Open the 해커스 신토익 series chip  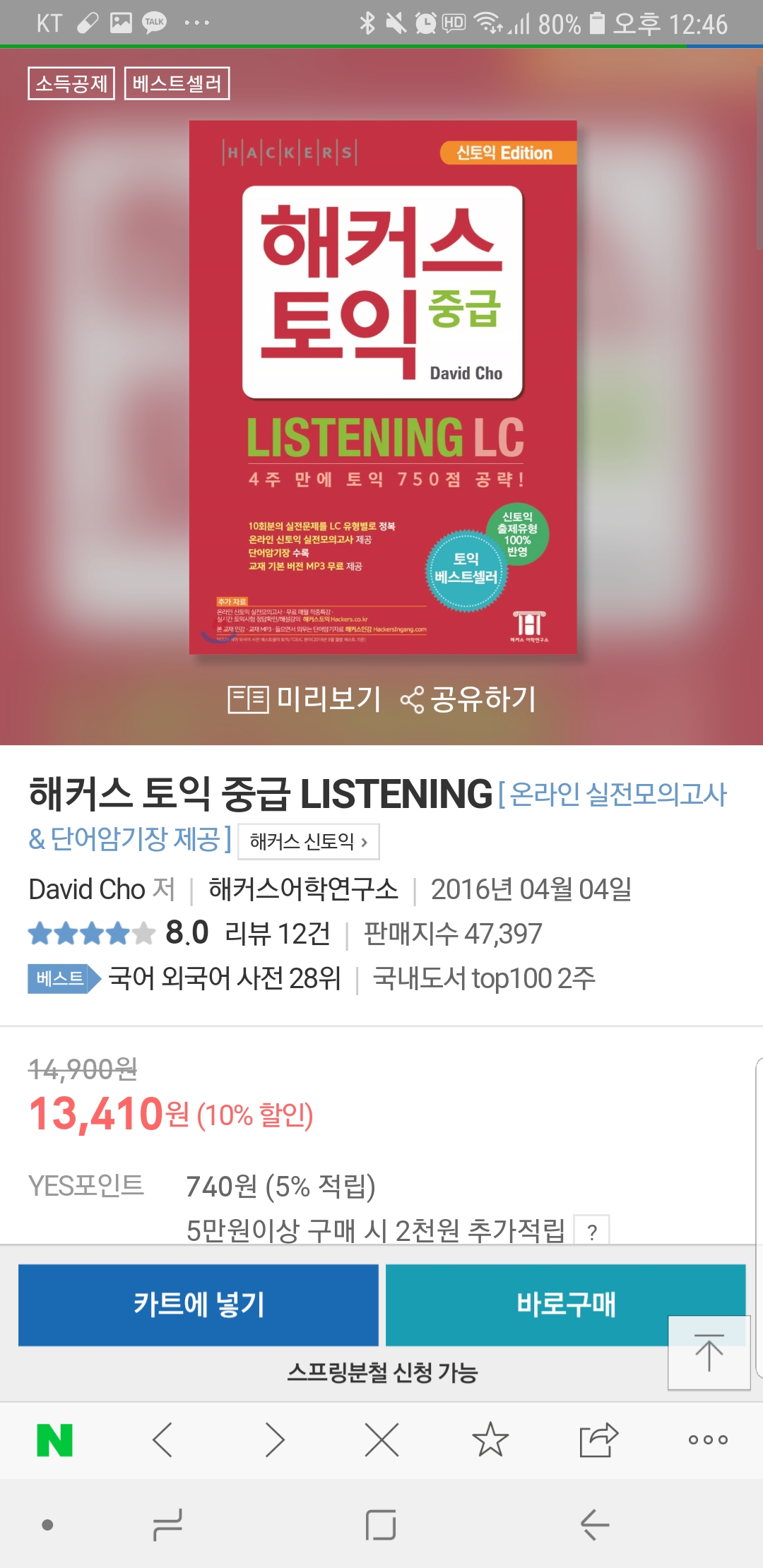pos(309,841)
